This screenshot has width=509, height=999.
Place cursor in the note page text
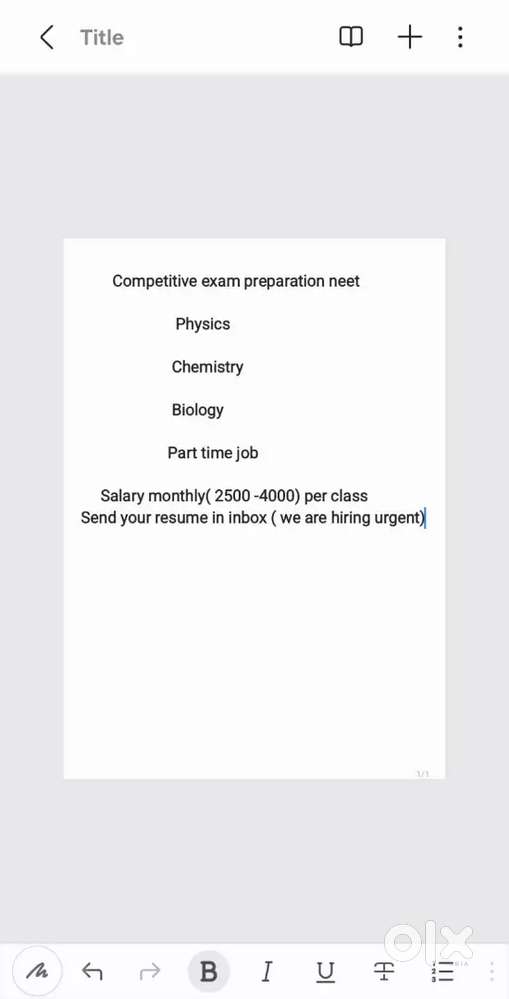254,508
